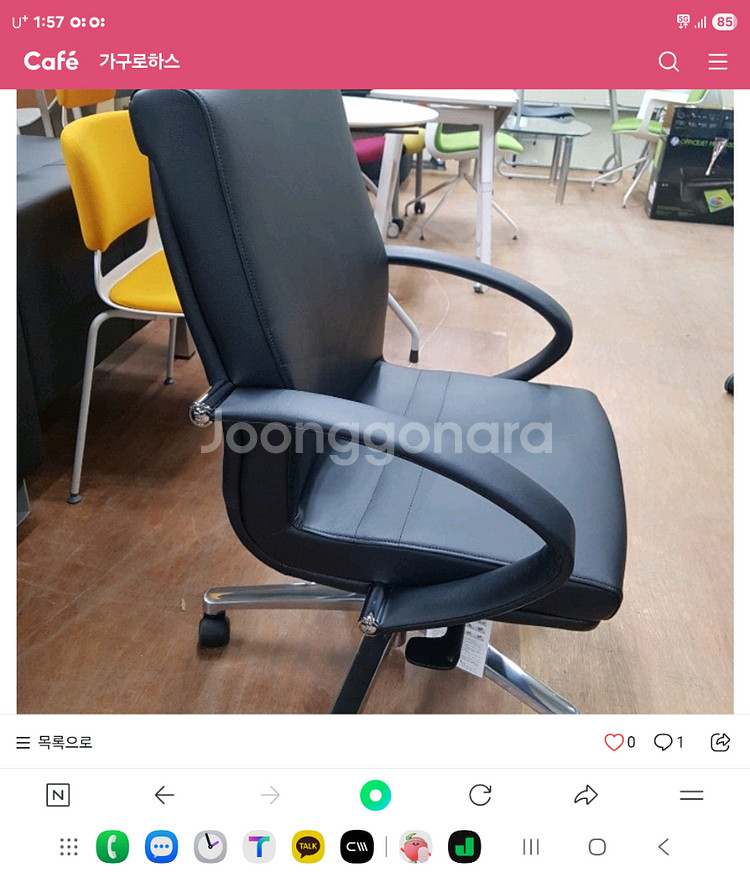The height and width of the screenshot is (873, 750).
Task: Open the app drawer grid
Action: 69,847
